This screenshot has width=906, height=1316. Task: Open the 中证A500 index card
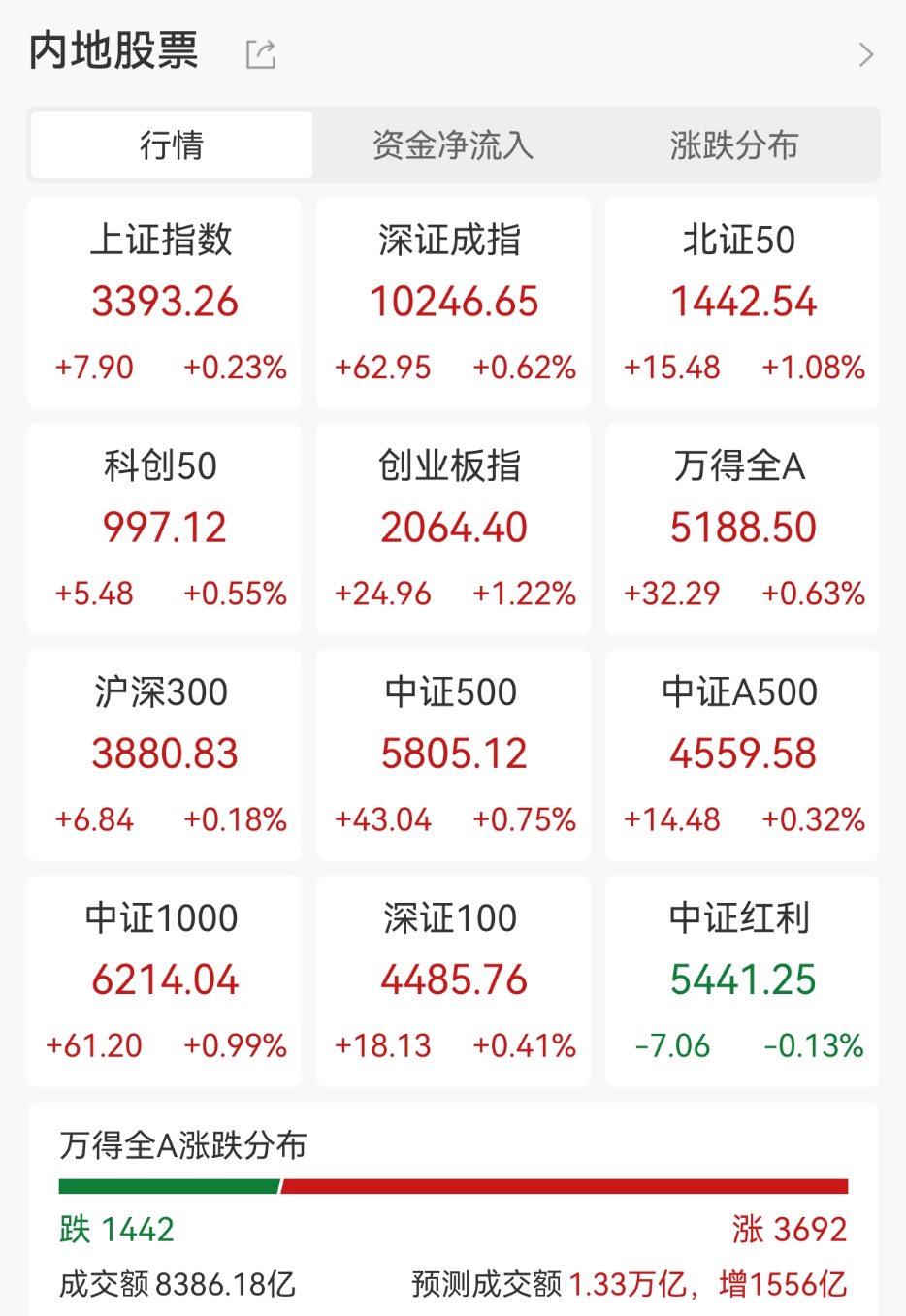click(x=742, y=754)
